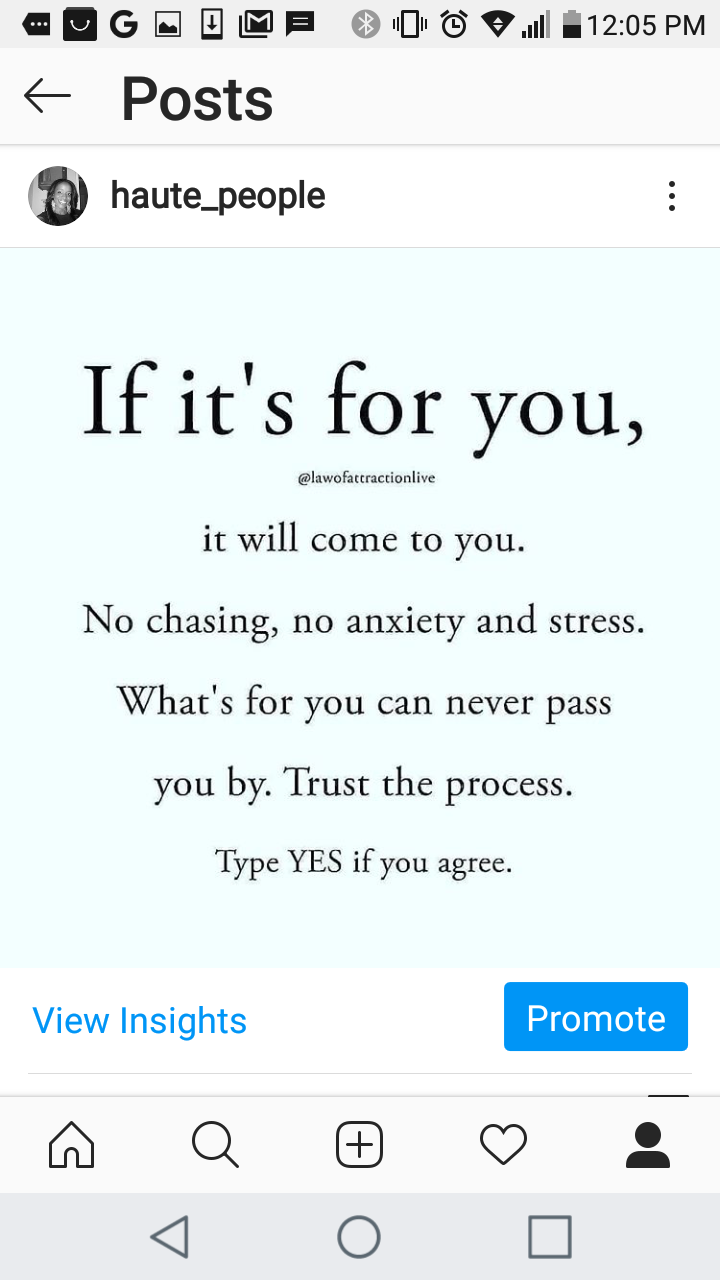Open the recent apps view

pyautogui.click(x=550, y=1237)
